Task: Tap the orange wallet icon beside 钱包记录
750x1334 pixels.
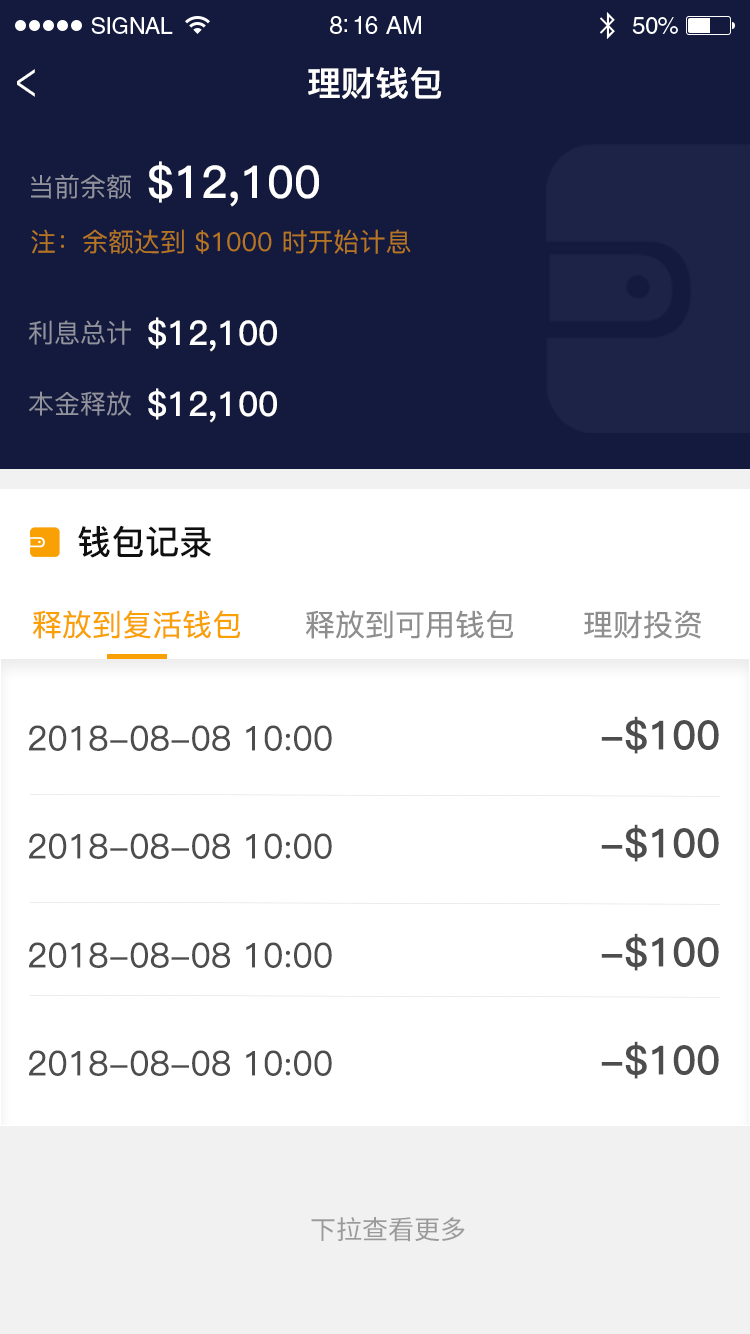Action: (42, 541)
